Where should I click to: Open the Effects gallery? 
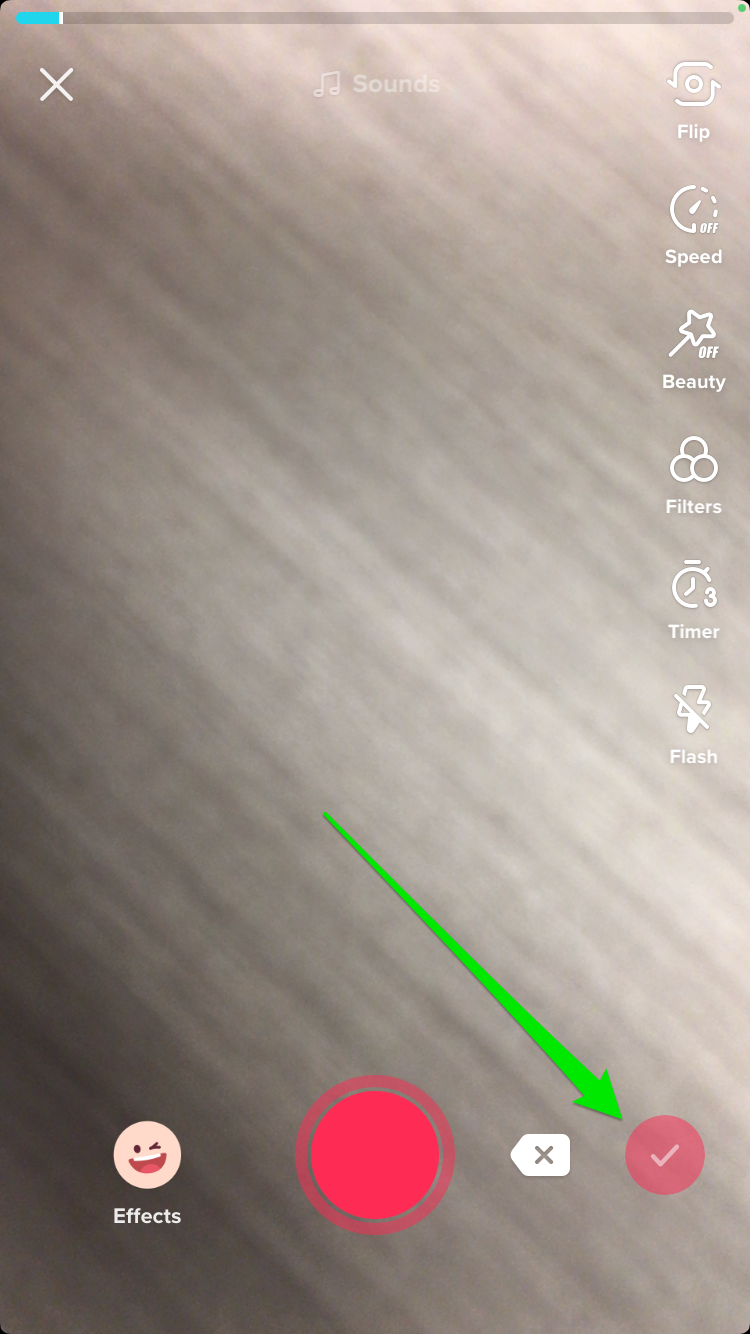147,1172
